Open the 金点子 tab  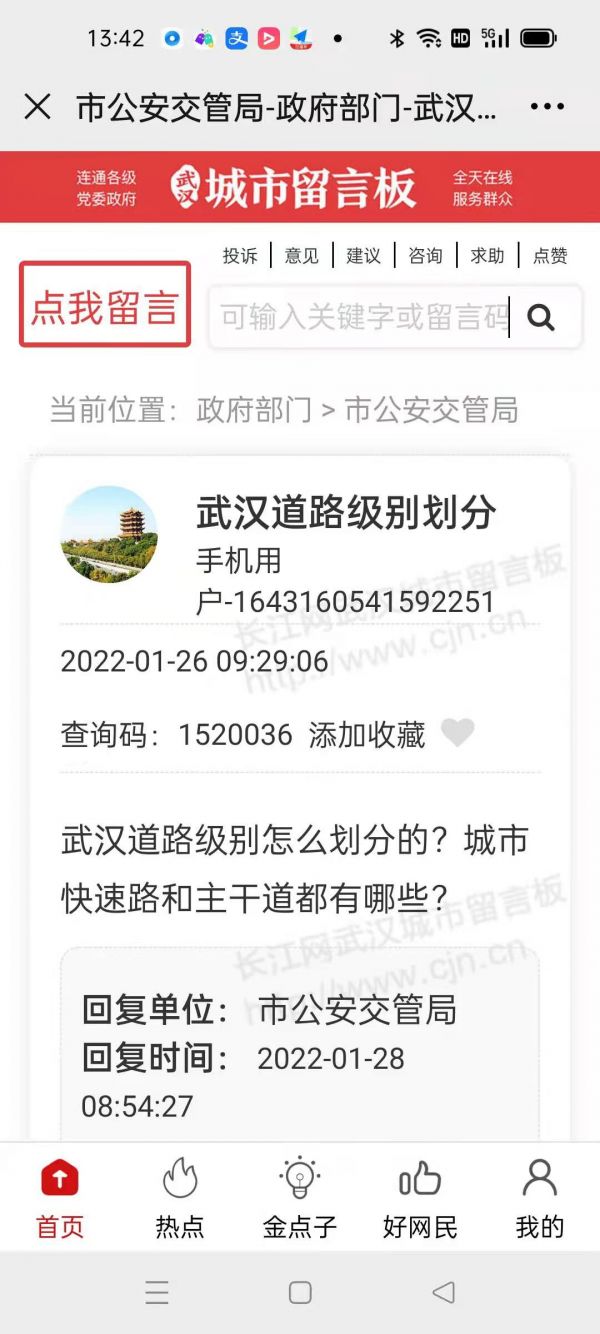300,1198
